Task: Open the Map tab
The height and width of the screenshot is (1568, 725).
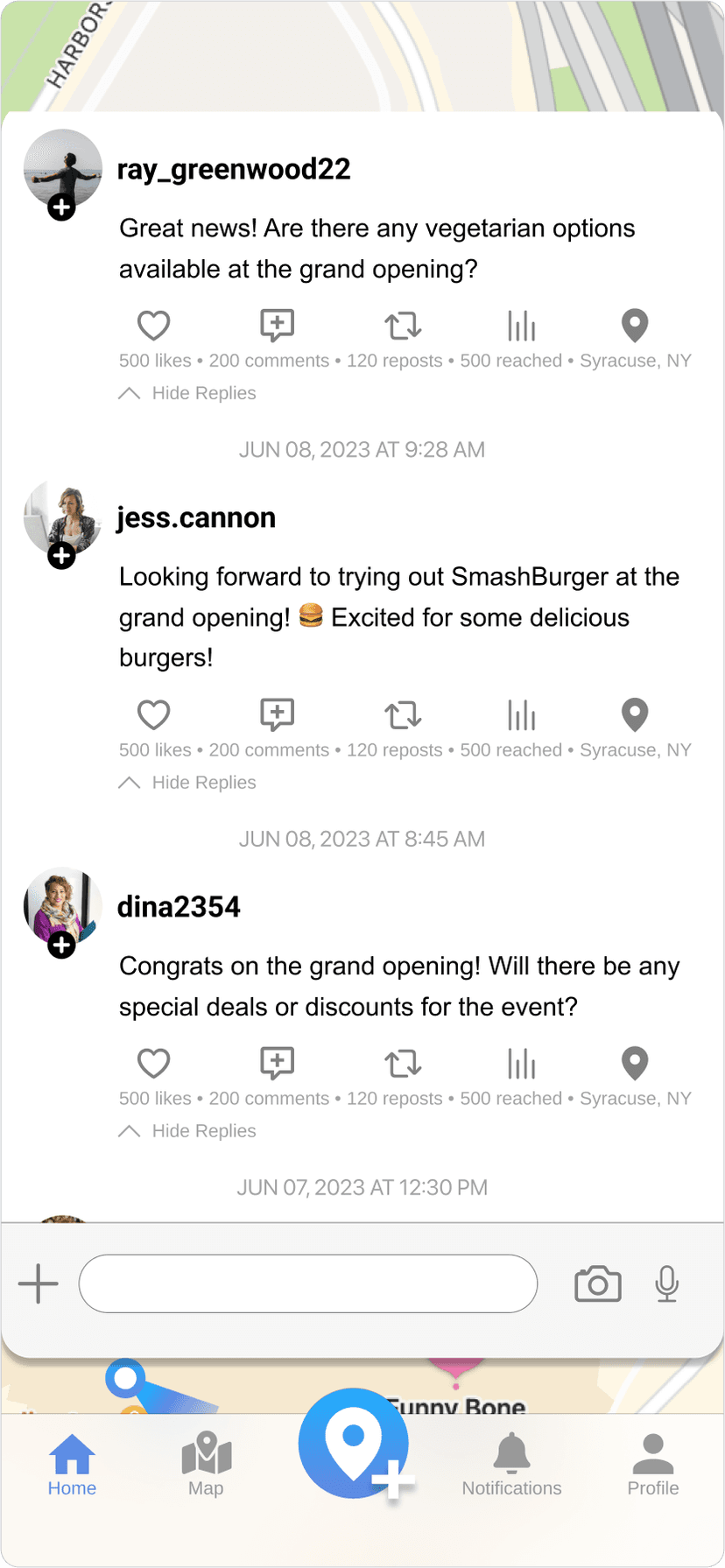Action: pyautogui.click(x=206, y=1462)
